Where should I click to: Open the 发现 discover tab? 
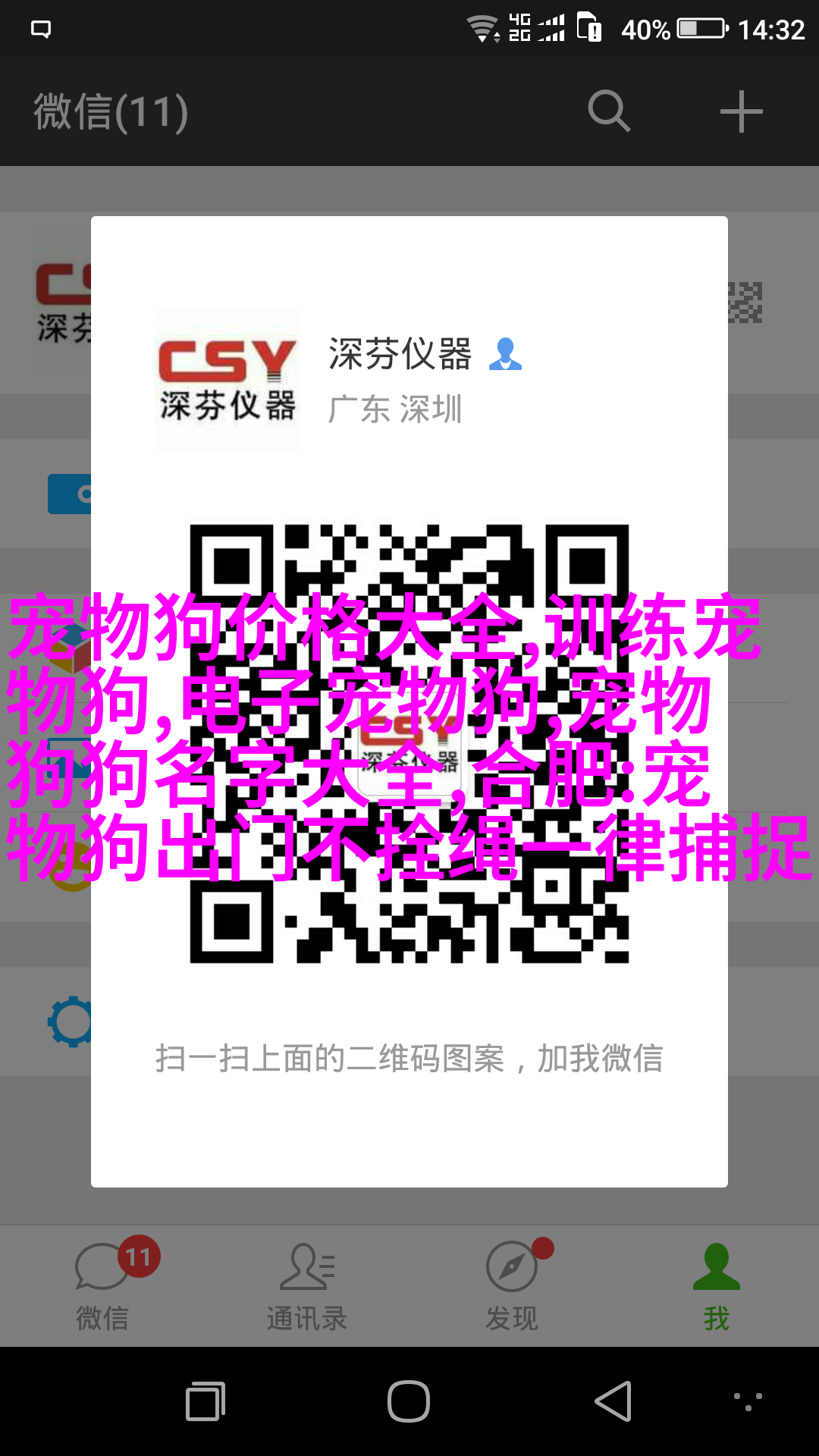click(512, 1286)
